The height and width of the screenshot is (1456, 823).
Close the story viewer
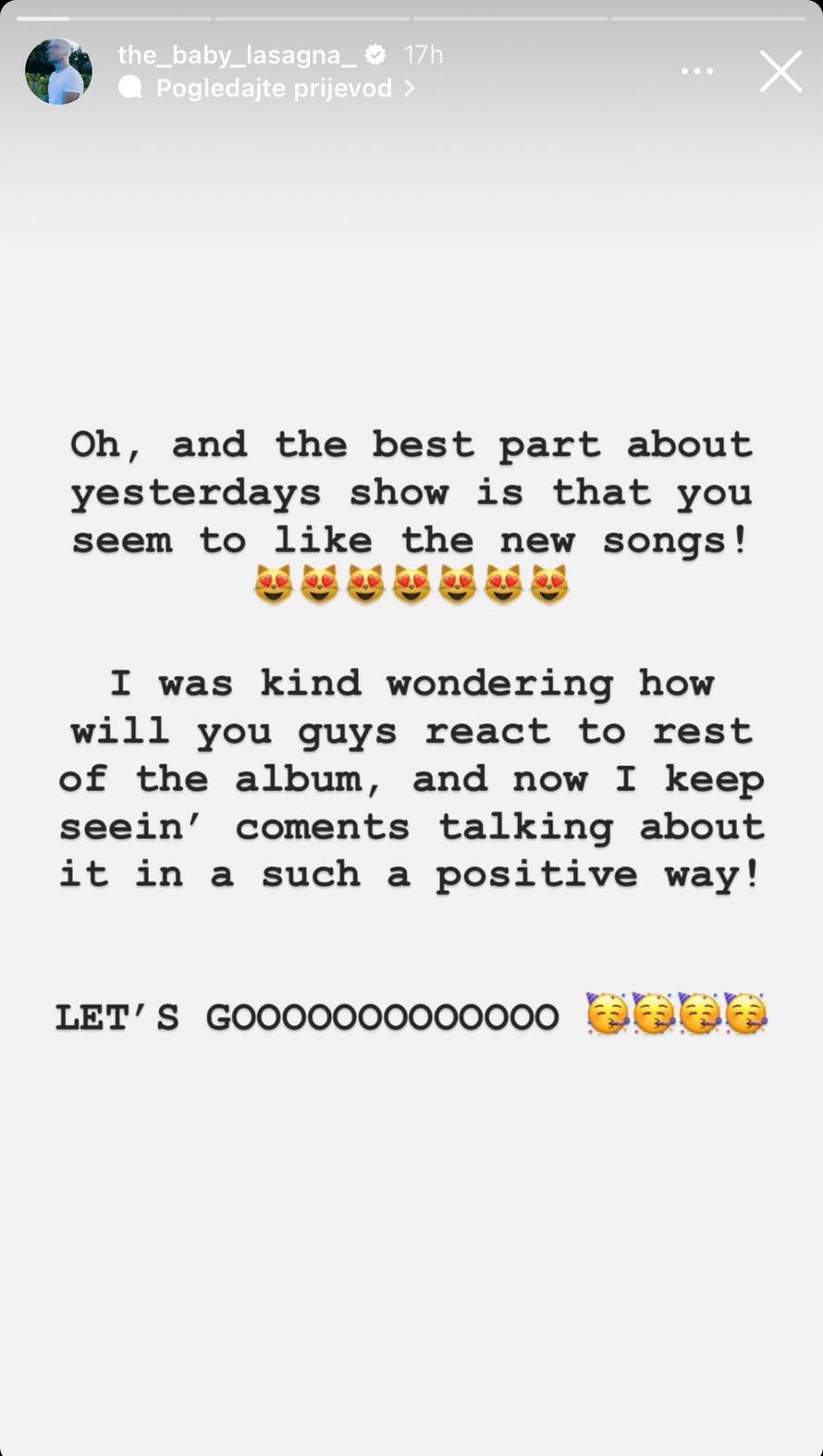(780, 71)
